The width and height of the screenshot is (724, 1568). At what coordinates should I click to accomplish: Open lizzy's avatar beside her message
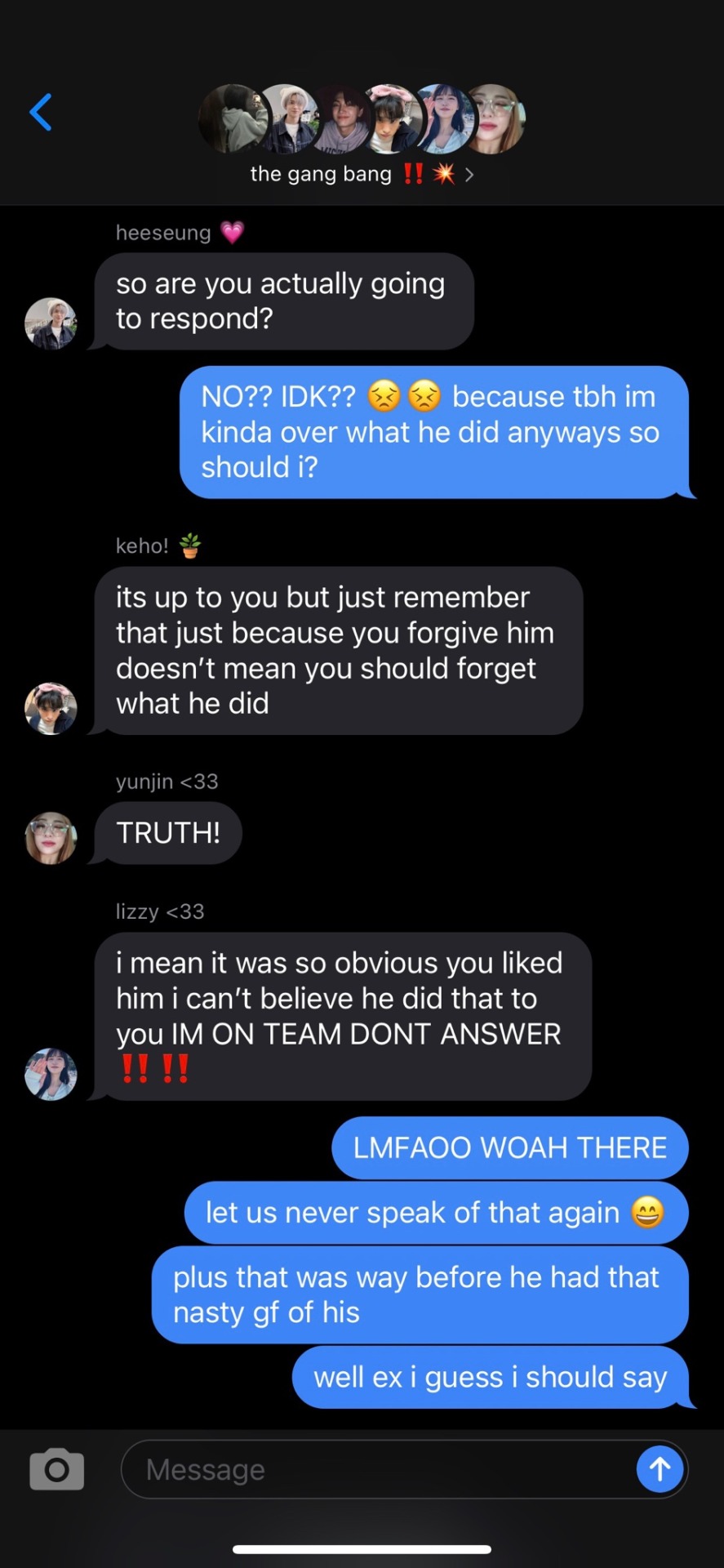pyautogui.click(x=51, y=1074)
